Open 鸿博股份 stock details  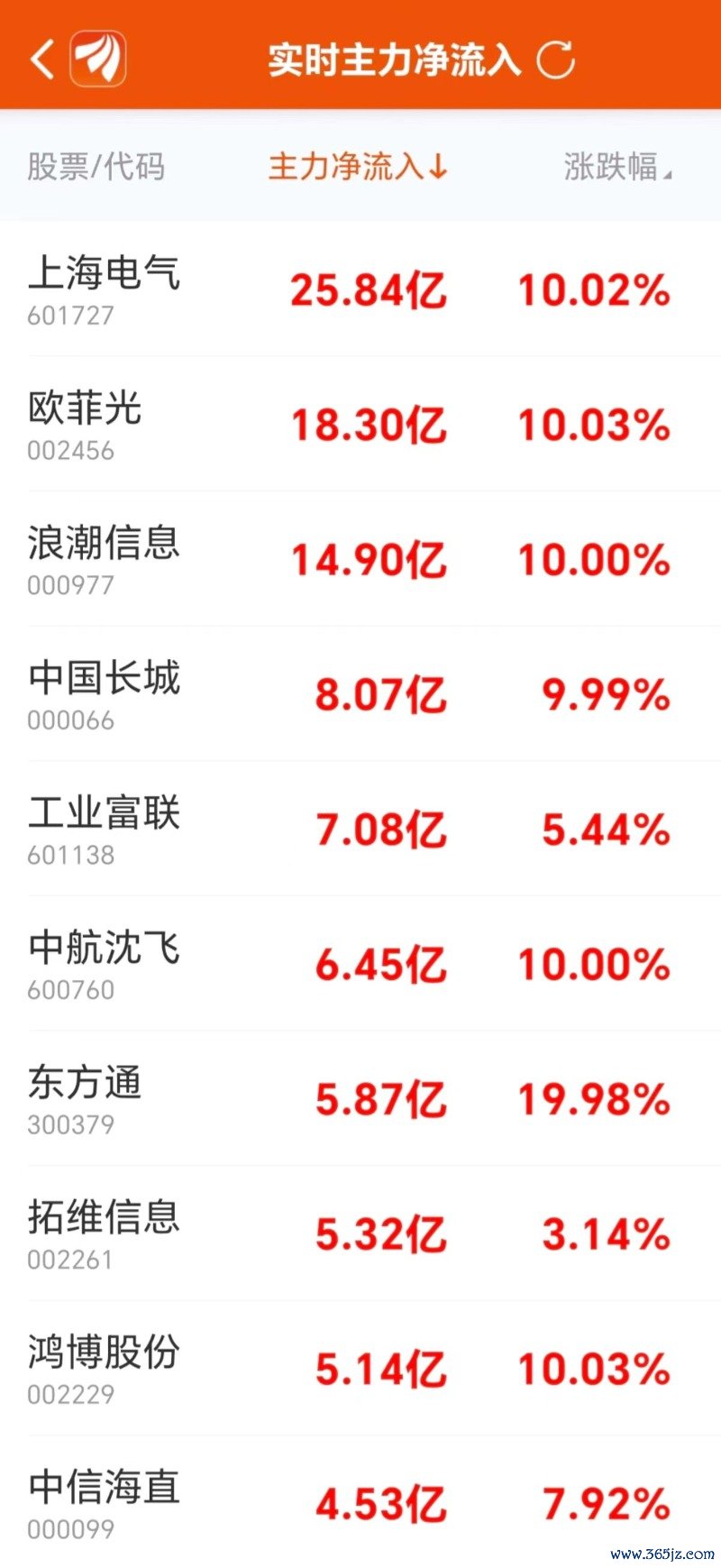click(x=360, y=1367)
